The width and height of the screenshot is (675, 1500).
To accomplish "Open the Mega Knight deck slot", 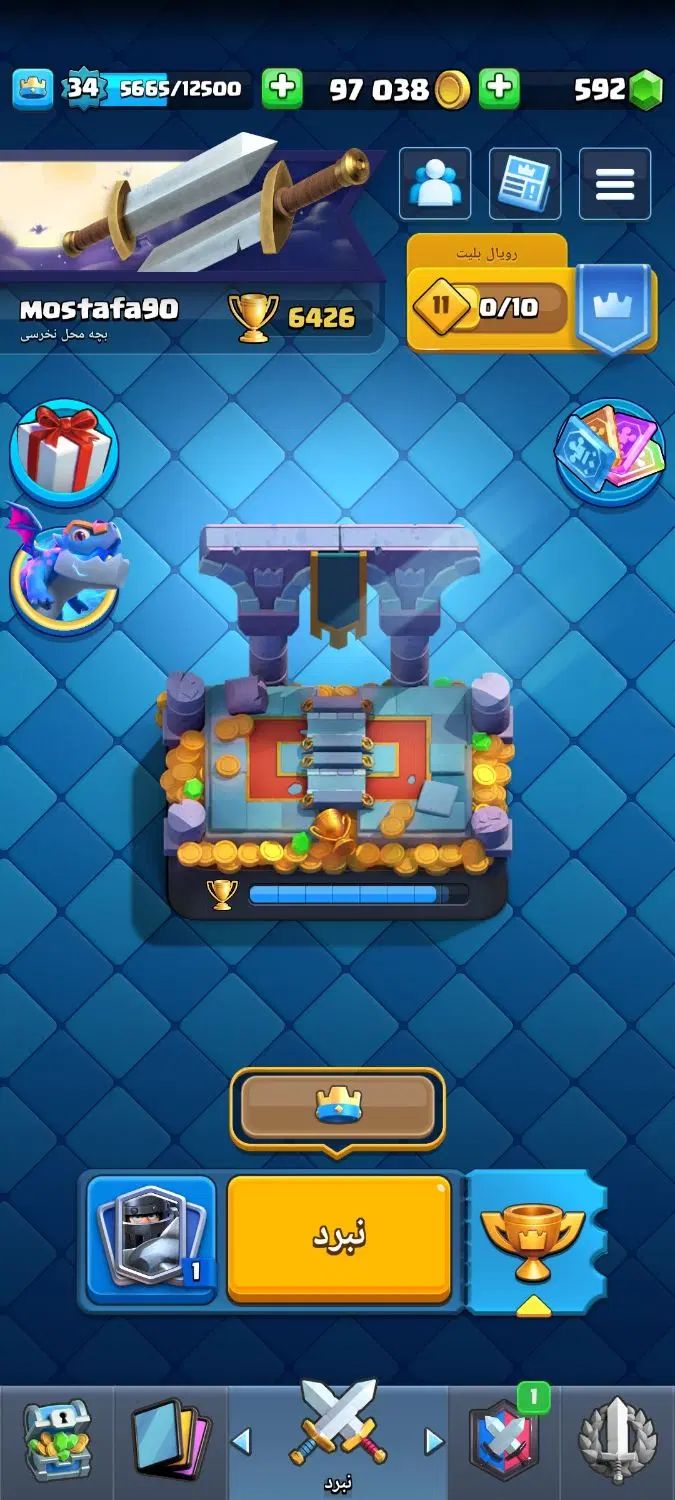I will click(151, 1238).
